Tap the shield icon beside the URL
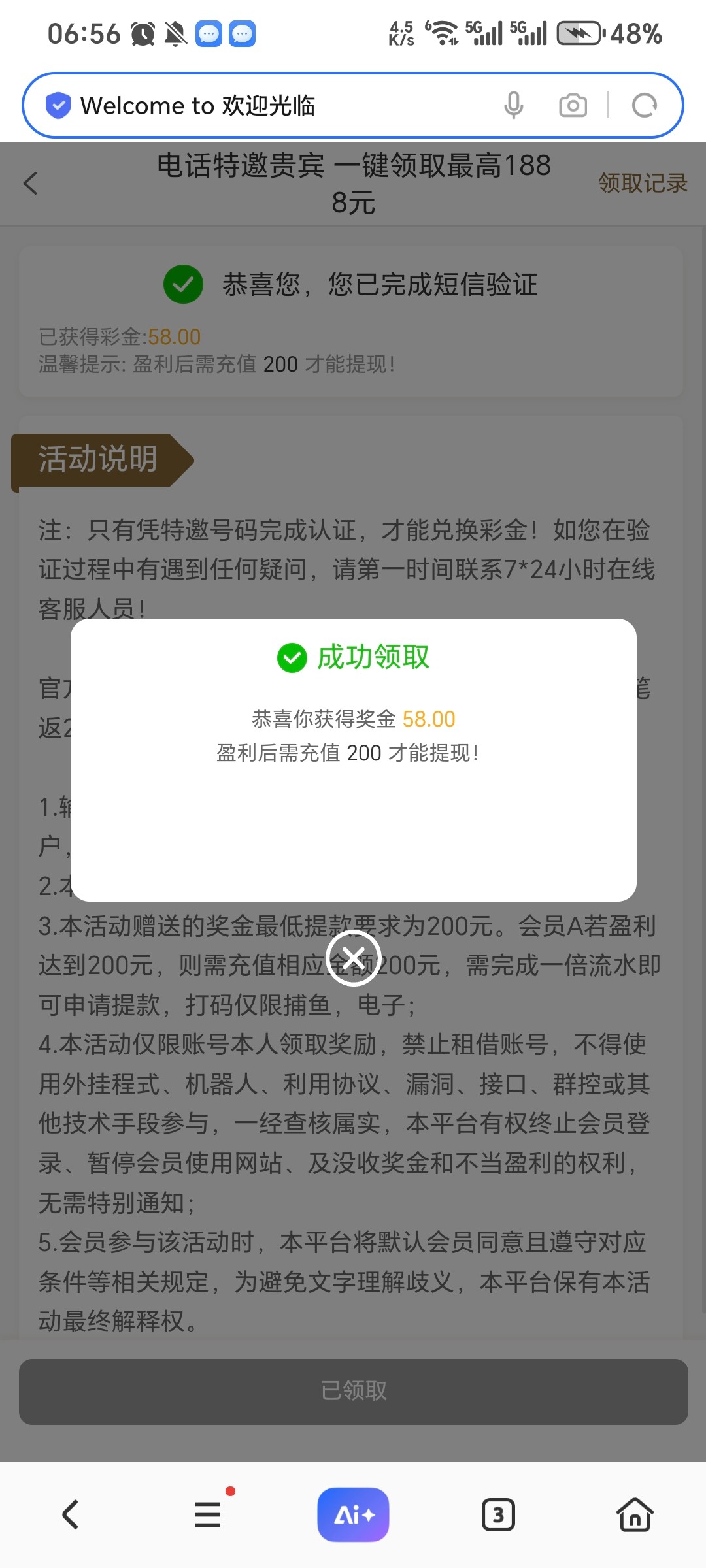 pyautogui.click(x=58, y=105)
